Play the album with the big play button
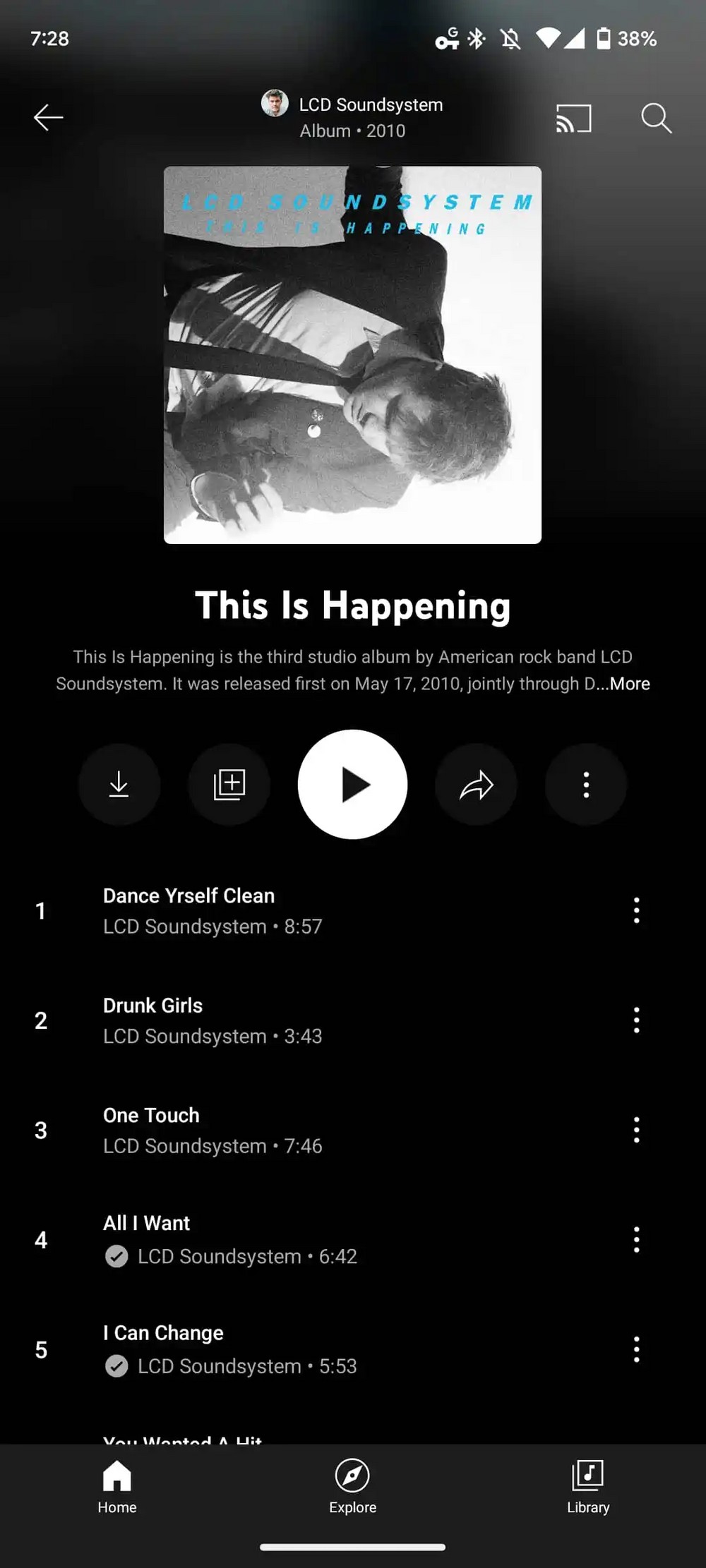 click(352, 784)
